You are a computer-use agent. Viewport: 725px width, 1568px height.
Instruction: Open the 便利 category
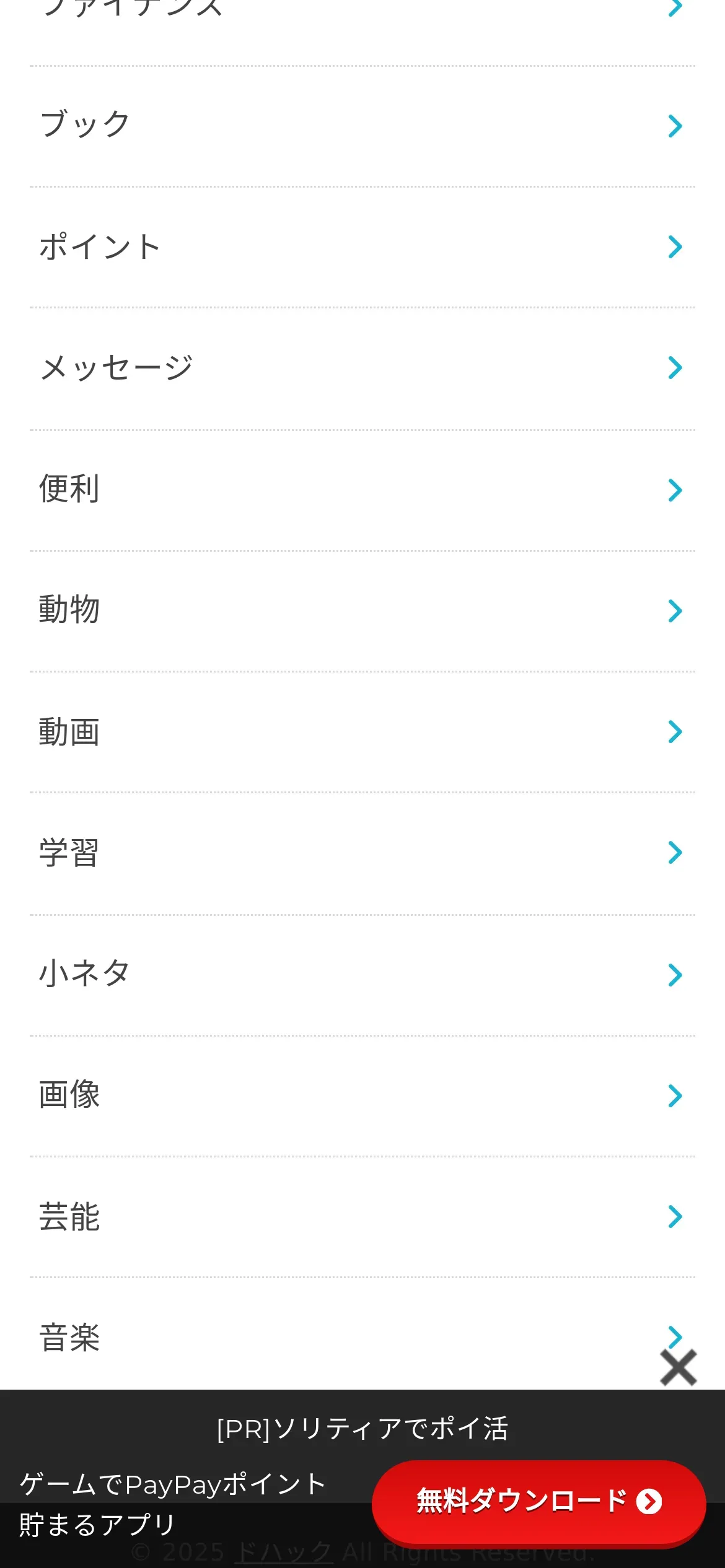pos(362,490)
